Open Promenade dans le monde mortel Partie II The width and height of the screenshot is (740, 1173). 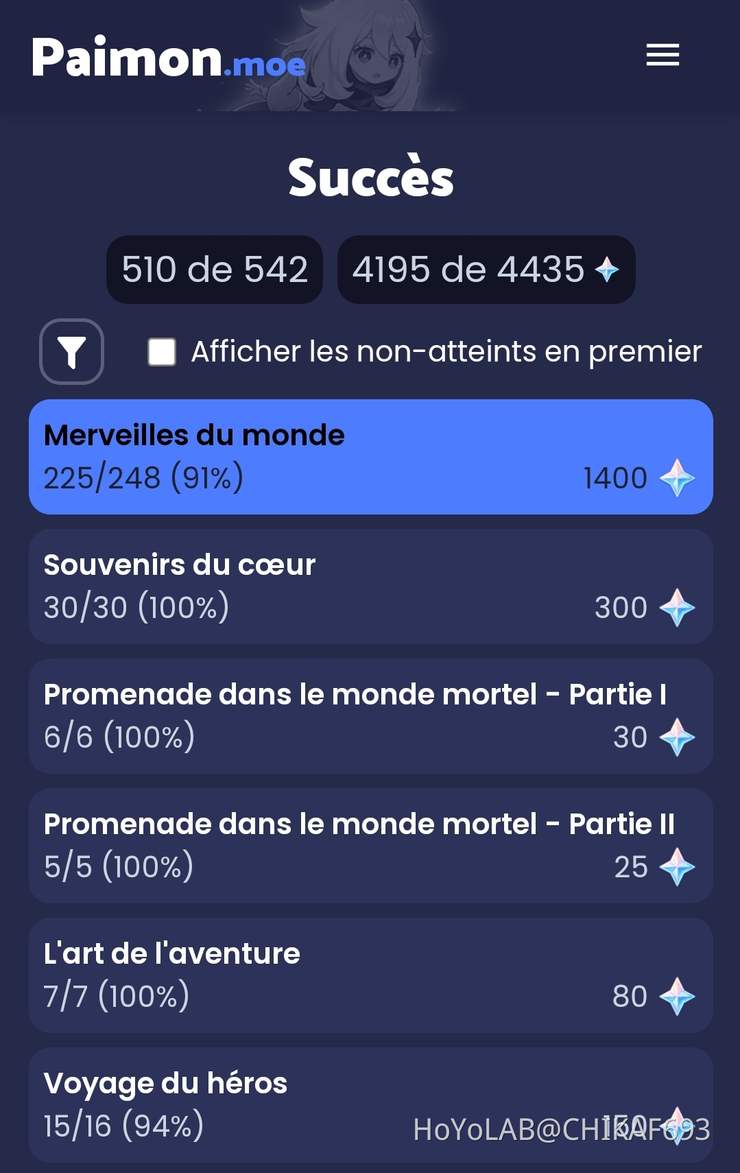[370, 845]
